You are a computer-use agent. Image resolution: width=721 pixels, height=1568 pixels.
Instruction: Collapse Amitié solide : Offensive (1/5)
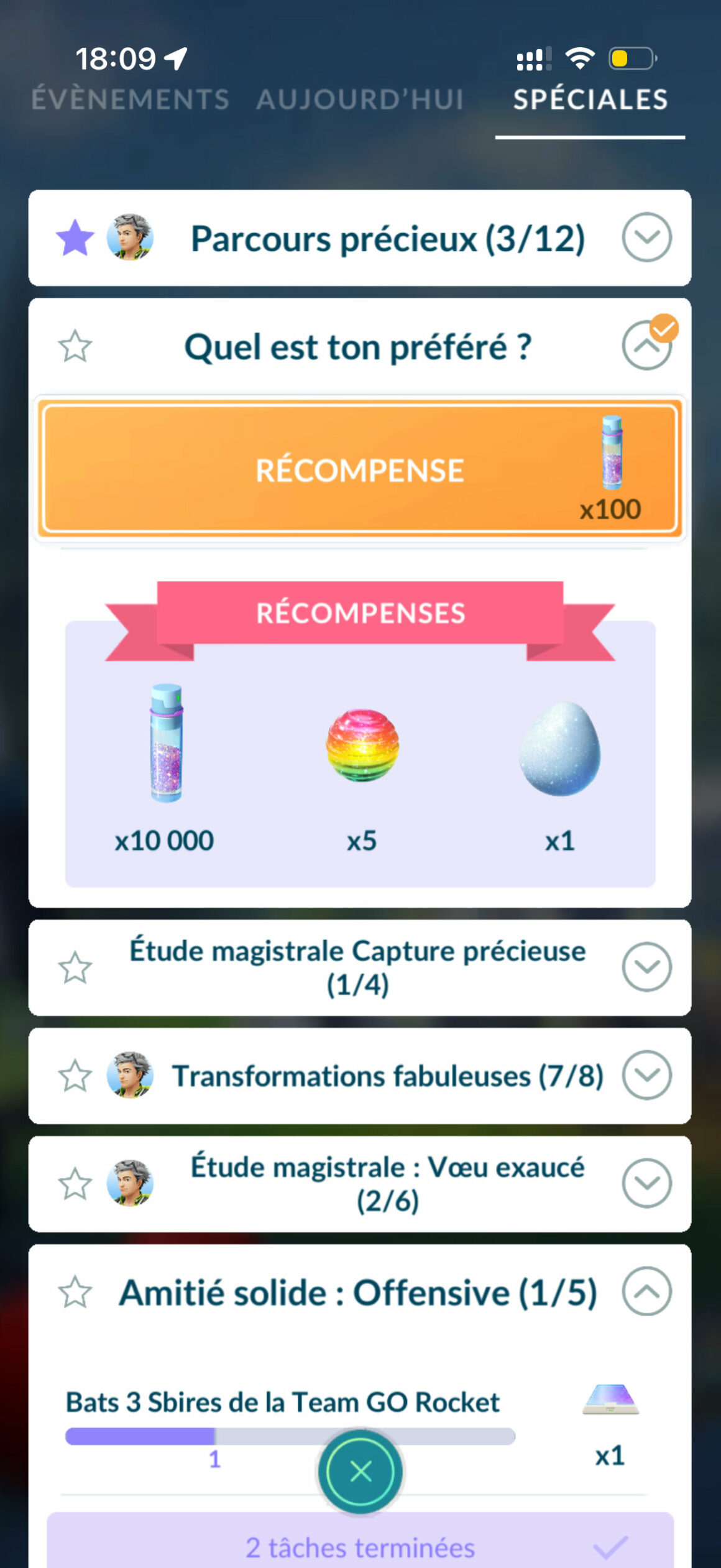(646, 1291)
